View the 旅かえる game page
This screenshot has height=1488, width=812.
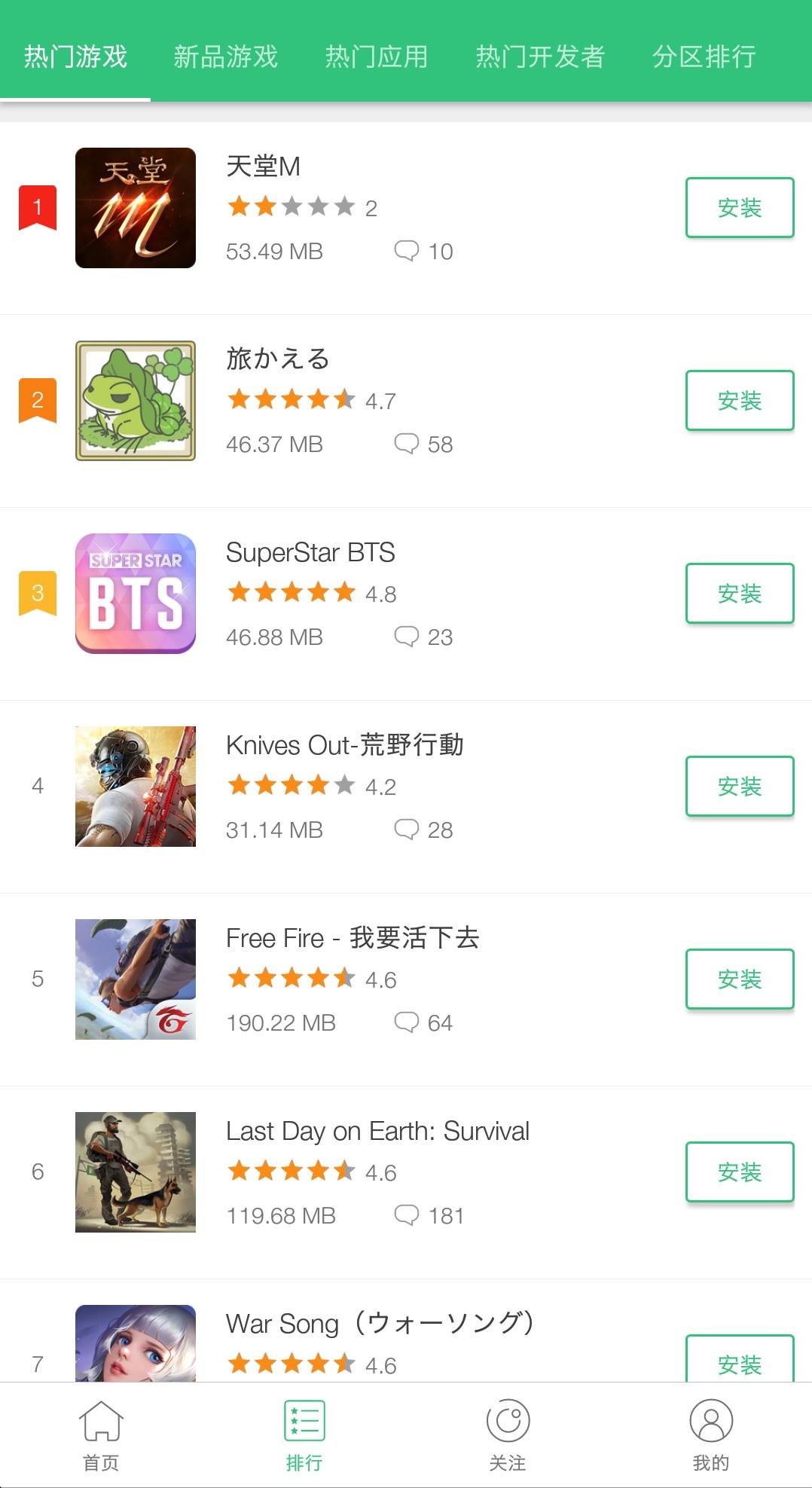(277, 359)
